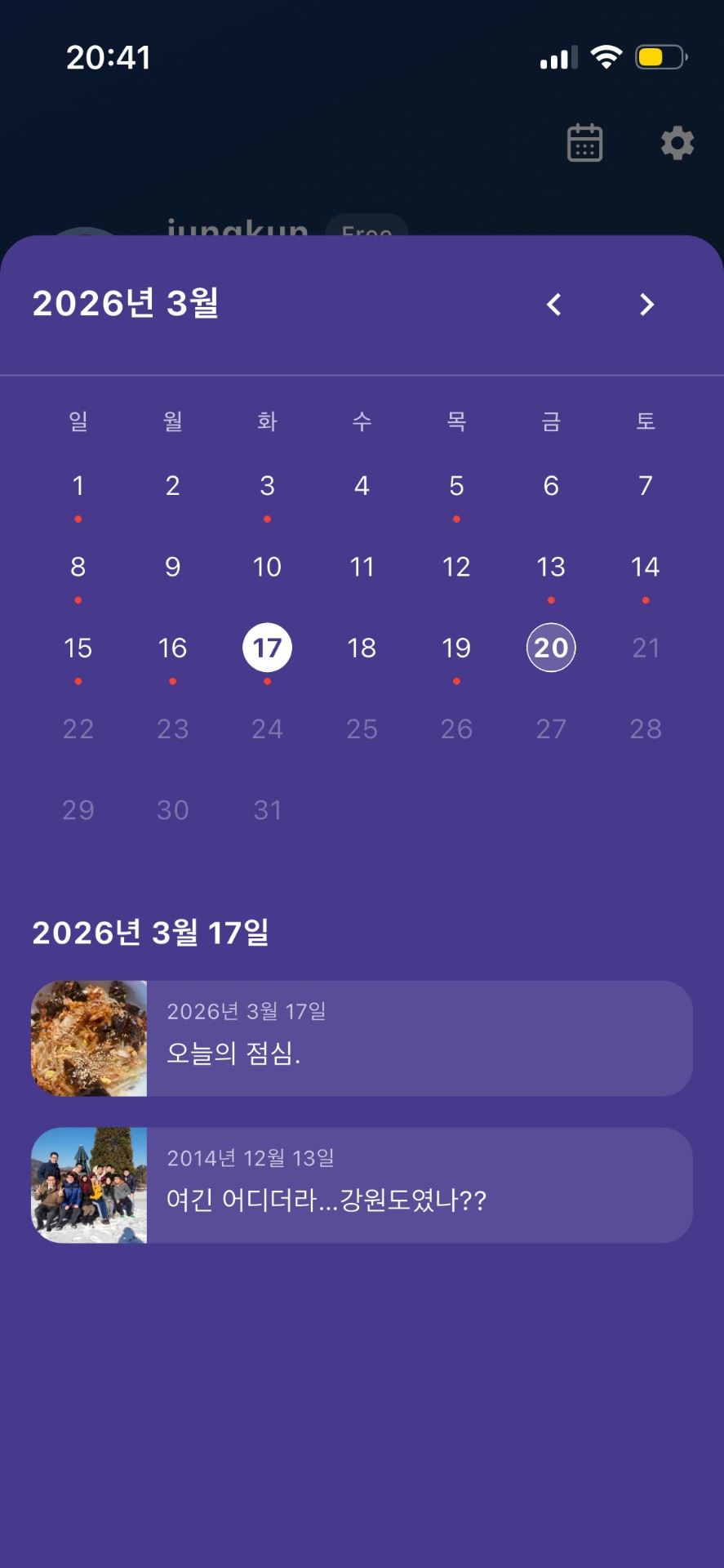Select date 19 in the calendar
Viewport: 724px width, 1568px height.
456,648
